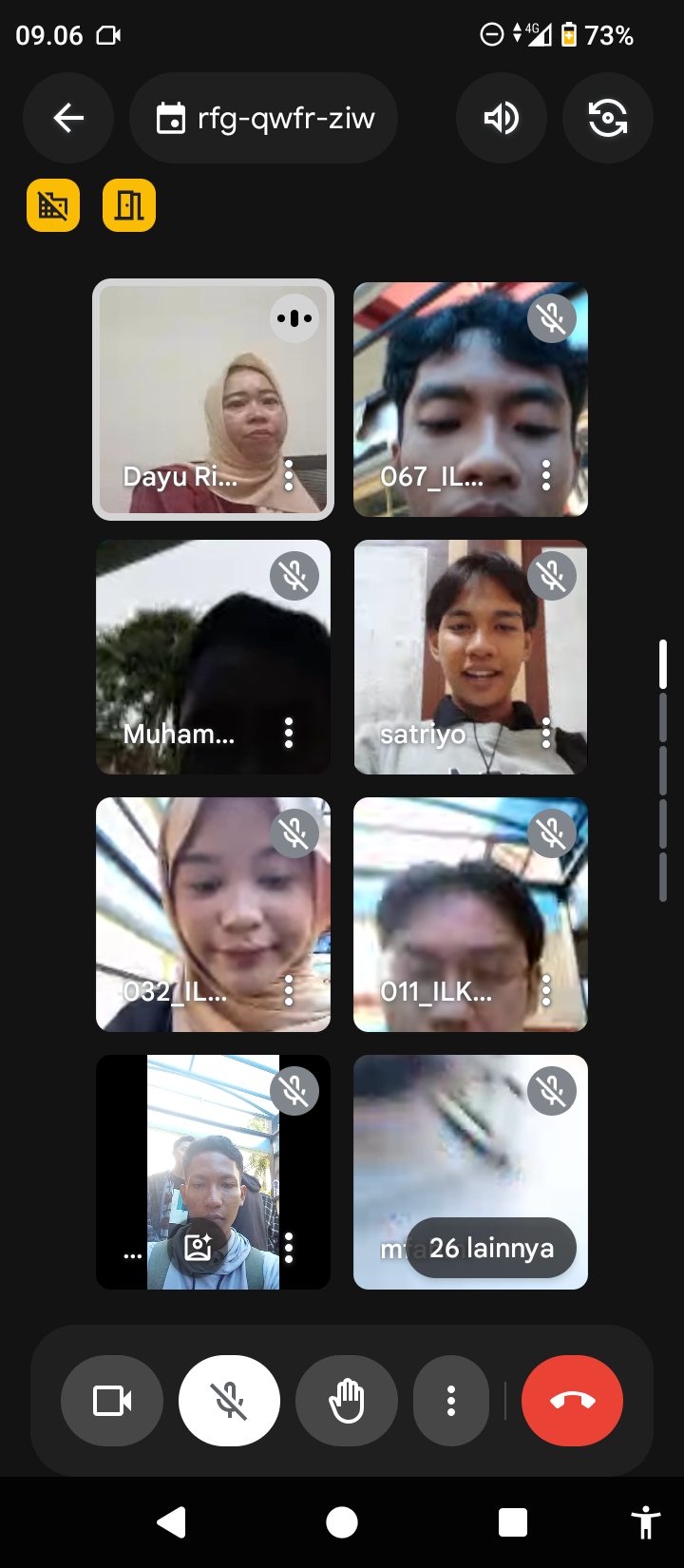Open options for Dayu Ri... tile
The width and height of the screenshot is (684, 1568).
coord(289,475)
